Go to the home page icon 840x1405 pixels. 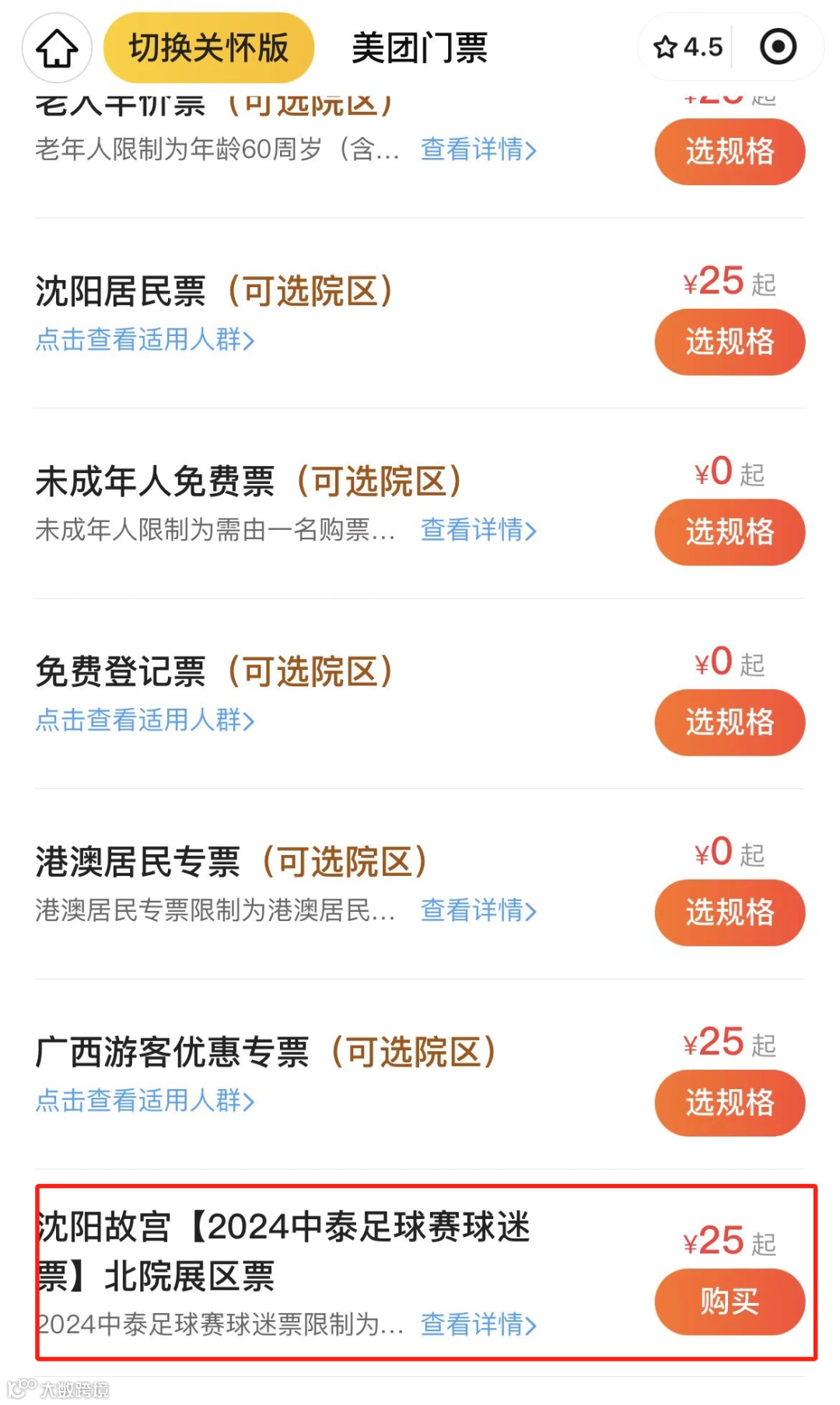(57, 48)
